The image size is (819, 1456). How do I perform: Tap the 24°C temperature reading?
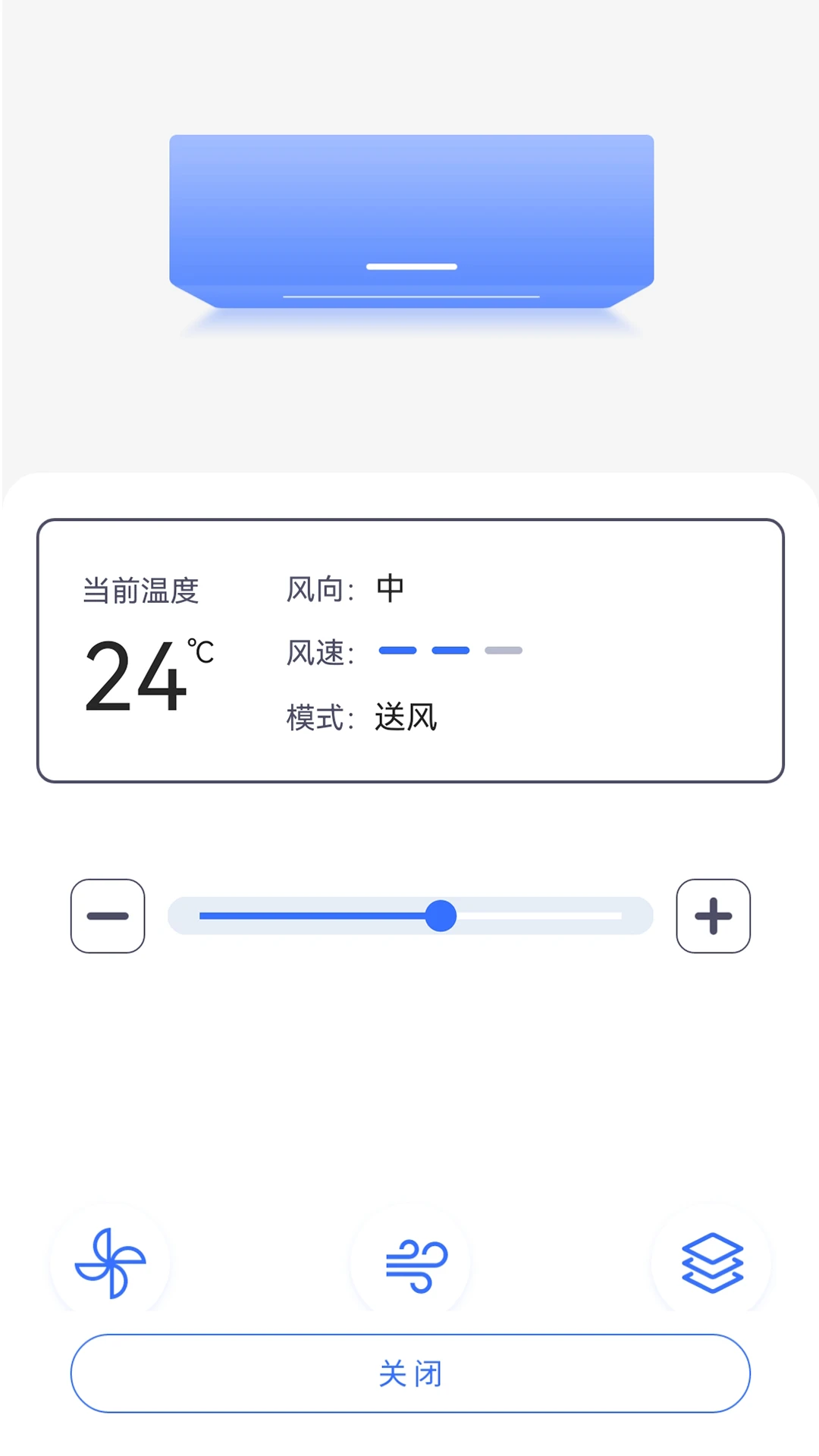140,675
